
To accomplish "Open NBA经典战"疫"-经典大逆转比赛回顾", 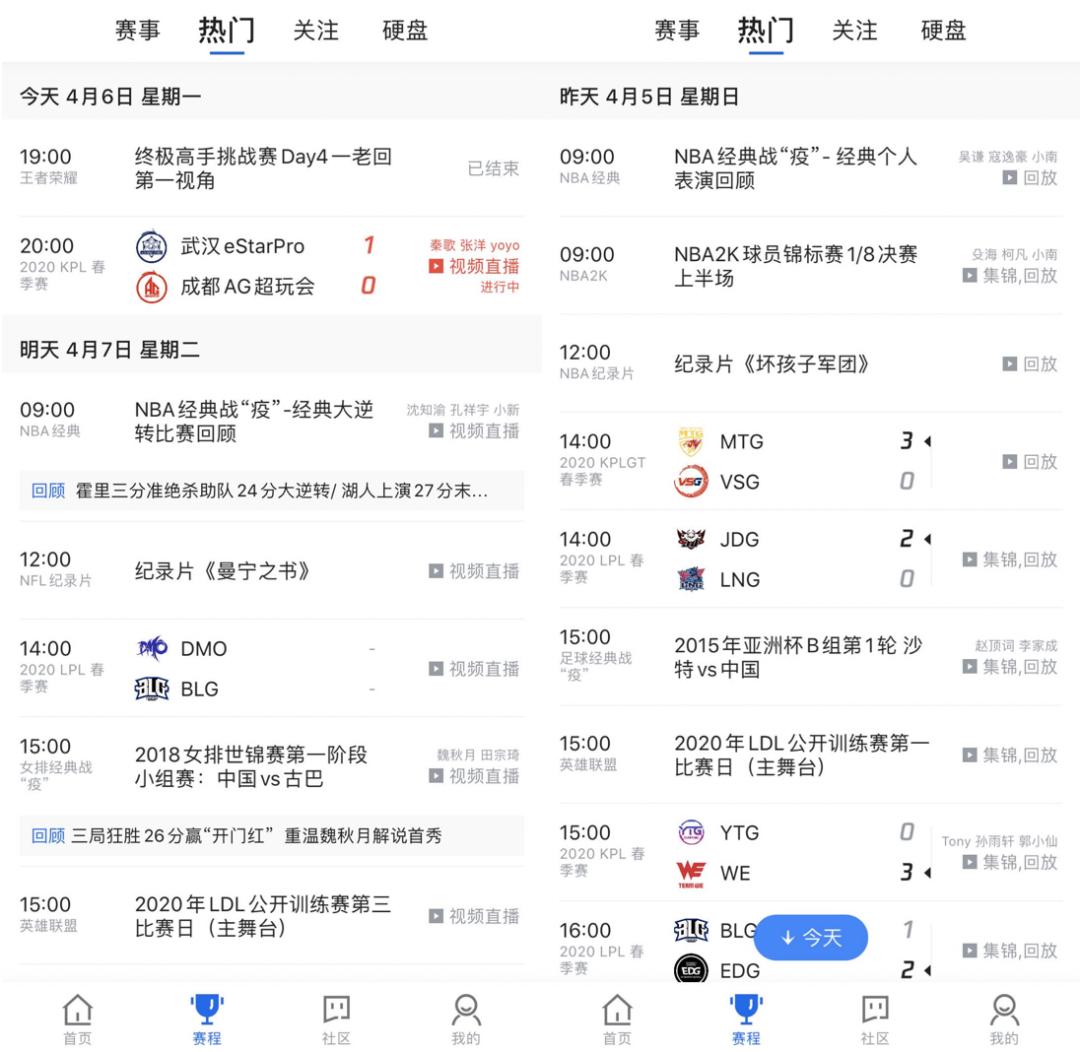I will (x=254, y=422).
